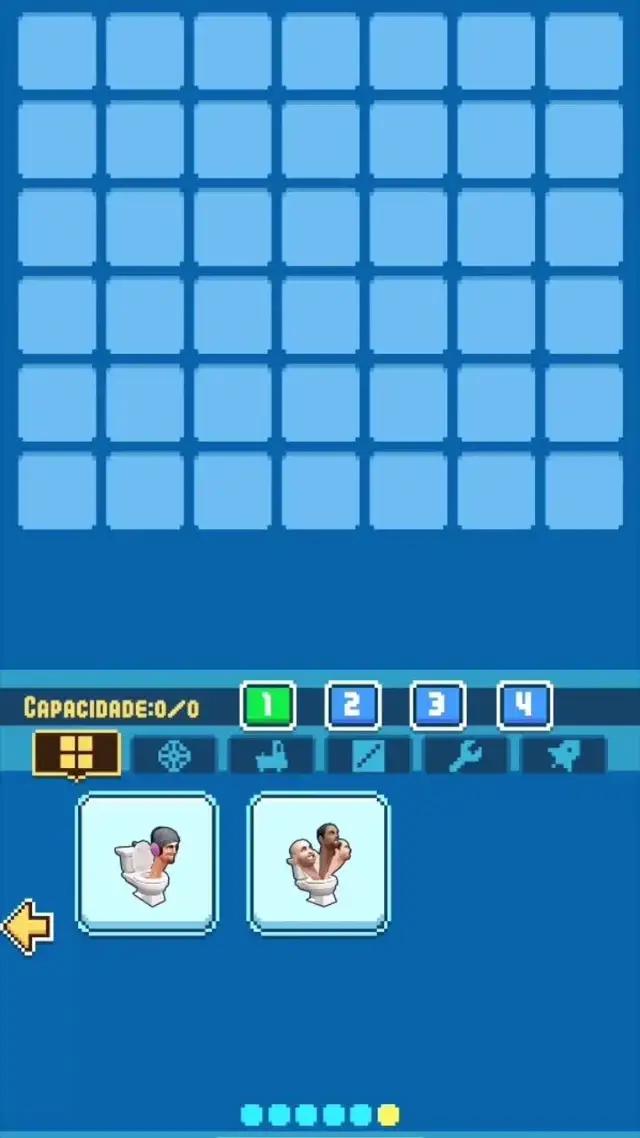Switch to the wrench tools tab
Image resolution: width=640 pixels, height=1138 pixels.
point(465,755)
